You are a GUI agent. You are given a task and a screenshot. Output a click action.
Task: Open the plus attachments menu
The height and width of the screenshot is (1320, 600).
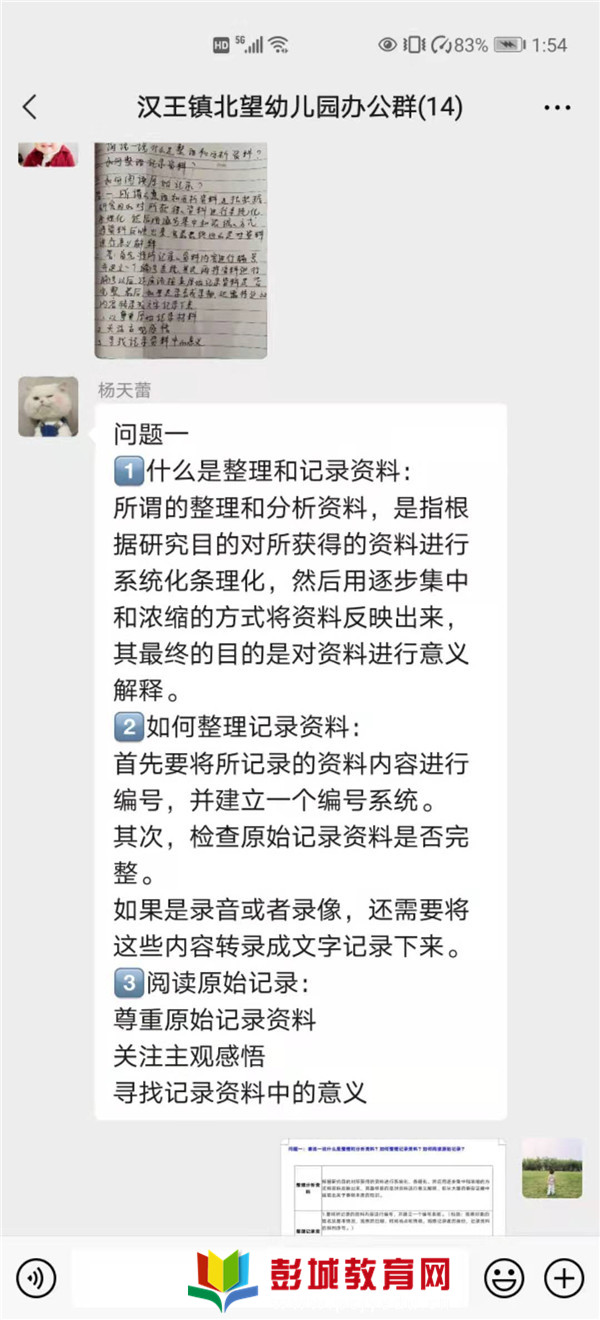point(563,1277)
